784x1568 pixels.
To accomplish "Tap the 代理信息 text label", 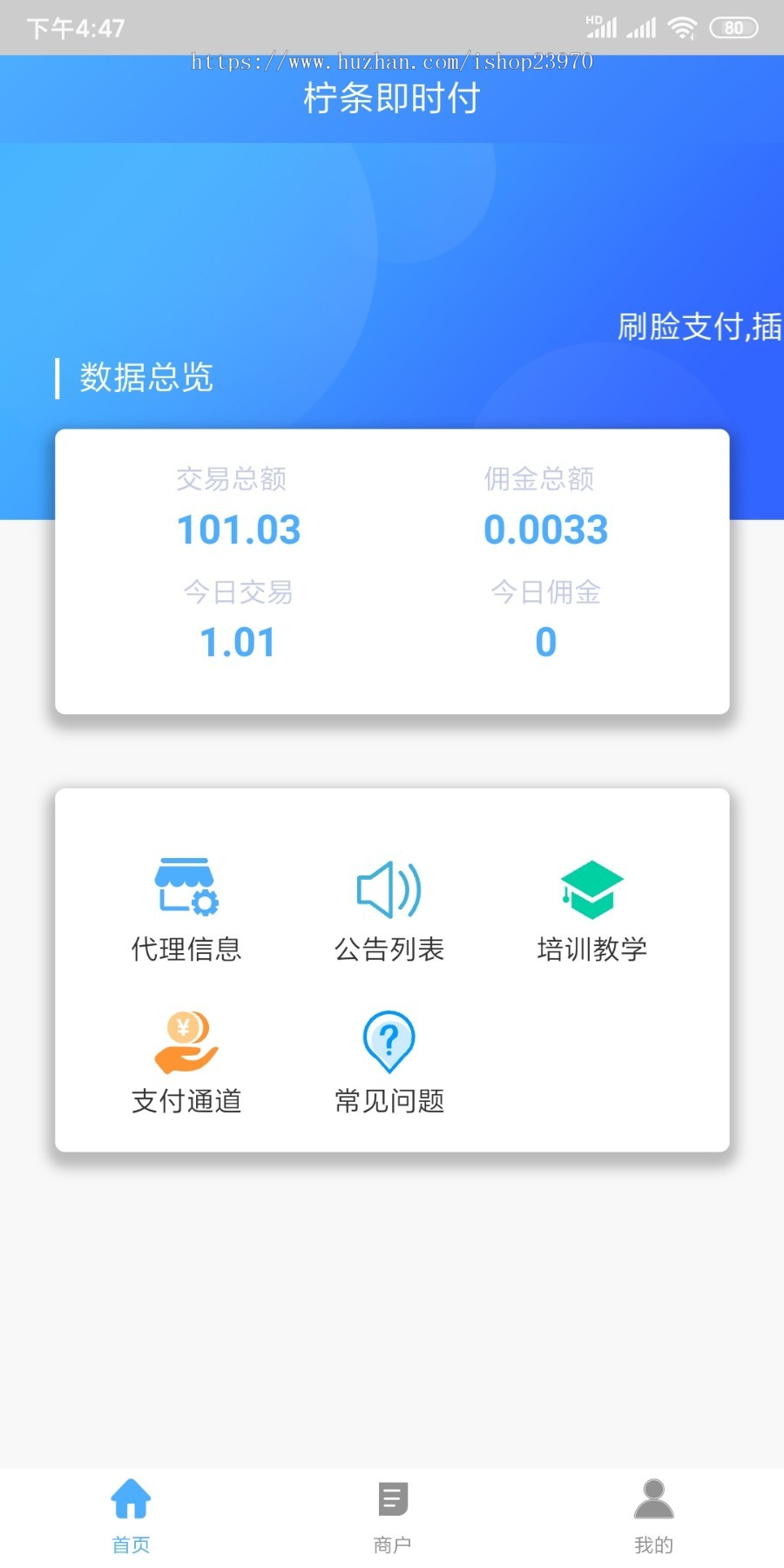I will click(x=186, y=950).
